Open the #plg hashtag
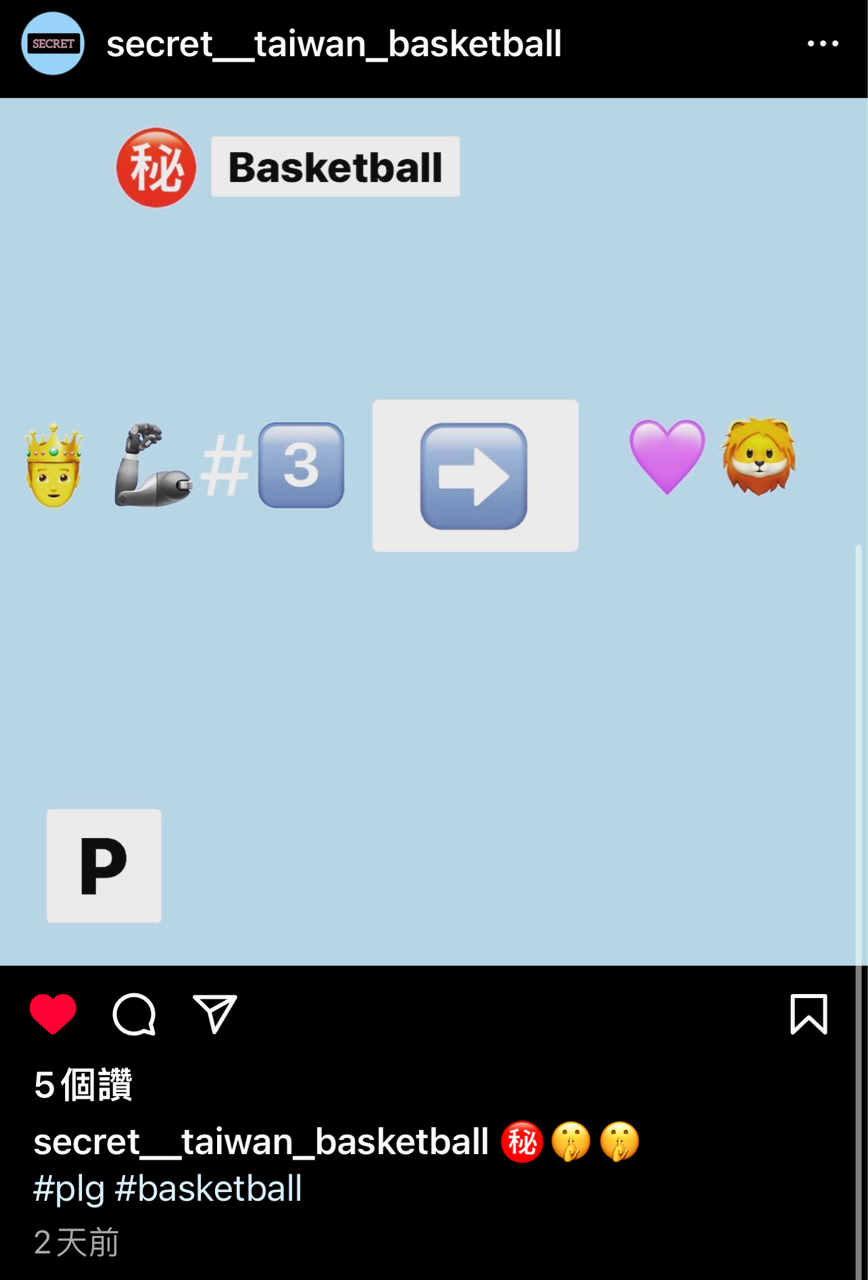Viewport: 868px width, 1280px height. (x=69, y=1189)
